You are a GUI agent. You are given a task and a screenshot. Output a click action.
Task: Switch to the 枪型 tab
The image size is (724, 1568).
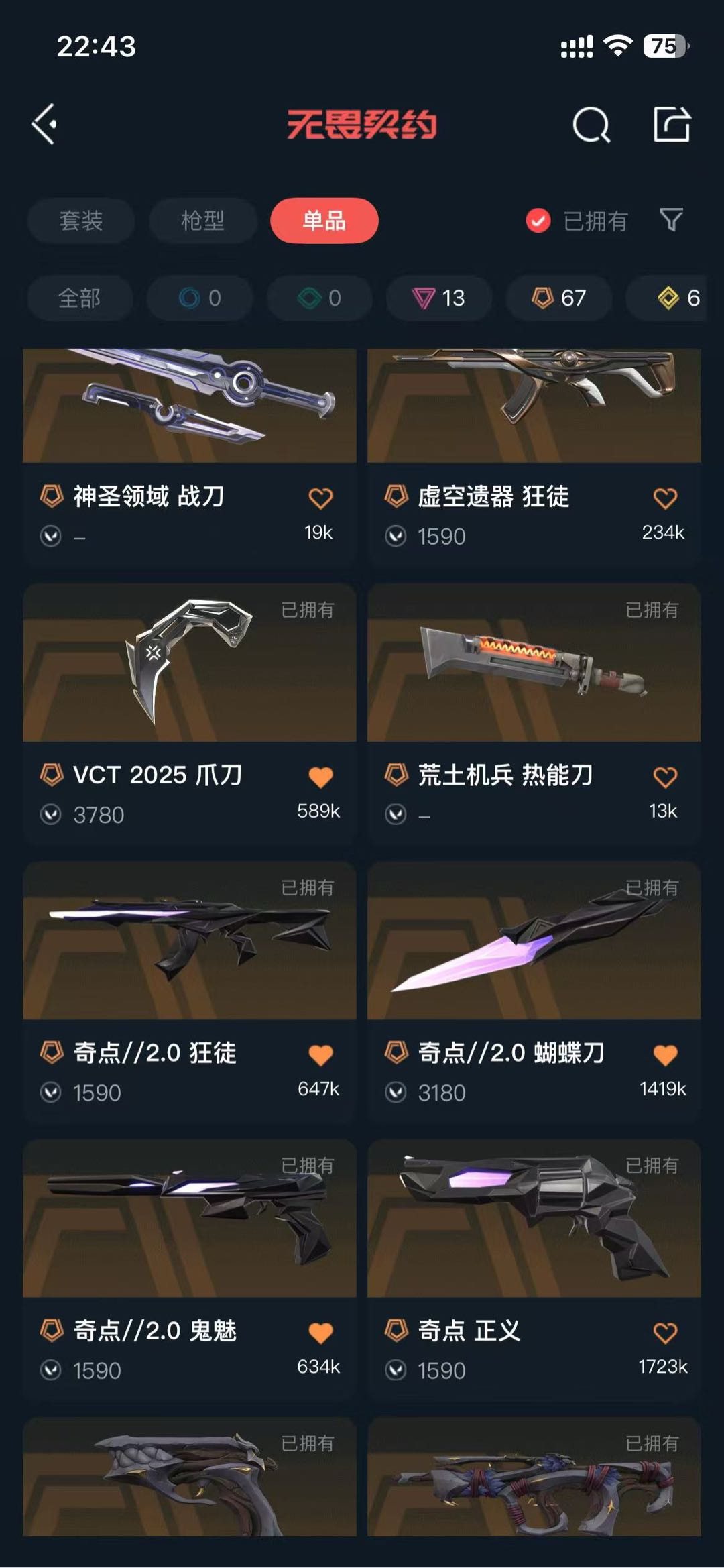tap(202, 221)
